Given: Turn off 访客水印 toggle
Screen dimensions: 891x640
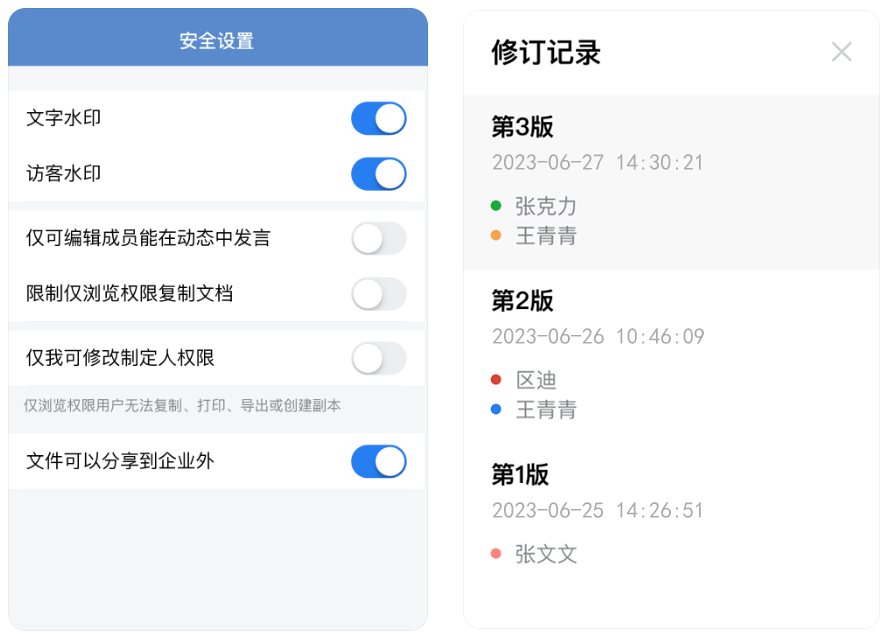Looking at the screenshot, I should (378, 174).
